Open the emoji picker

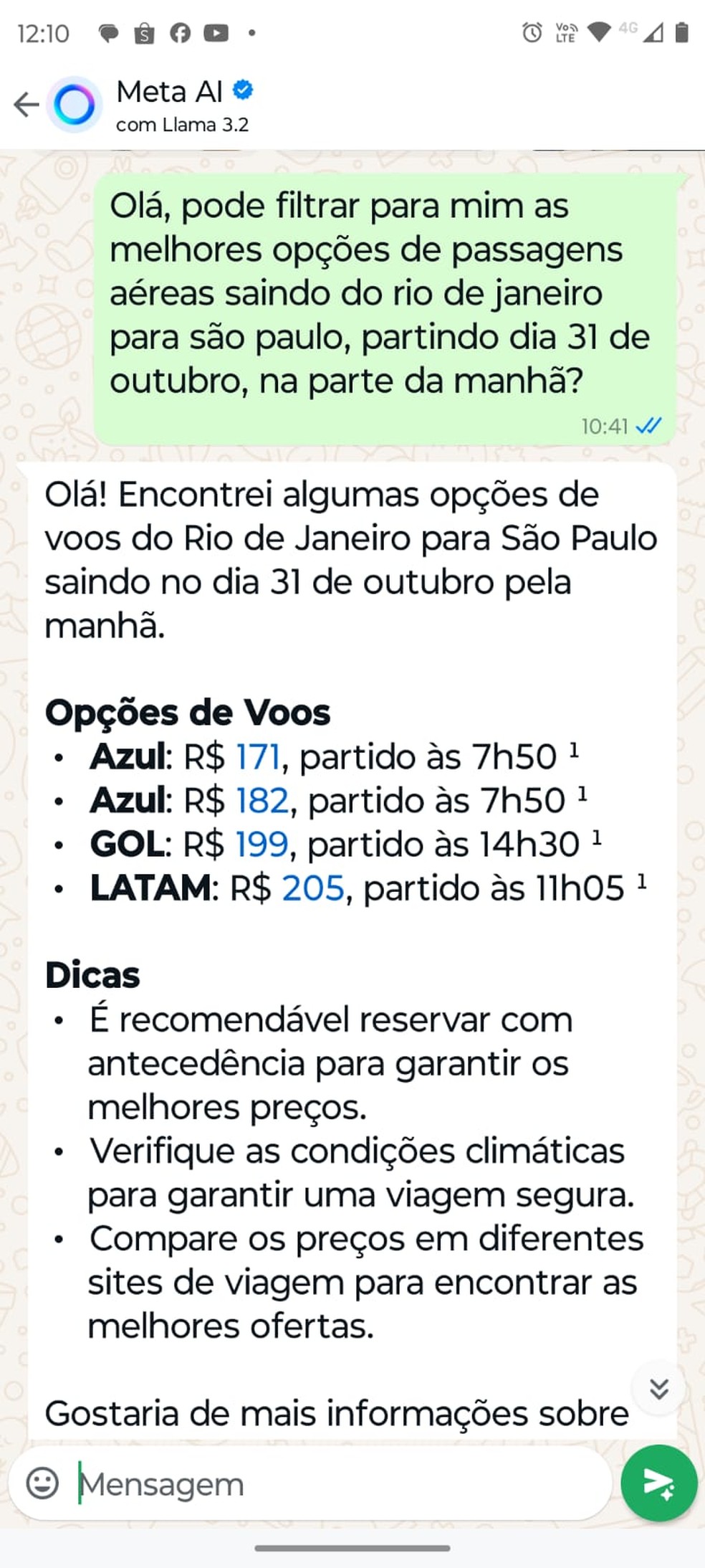click(42, 1483)
